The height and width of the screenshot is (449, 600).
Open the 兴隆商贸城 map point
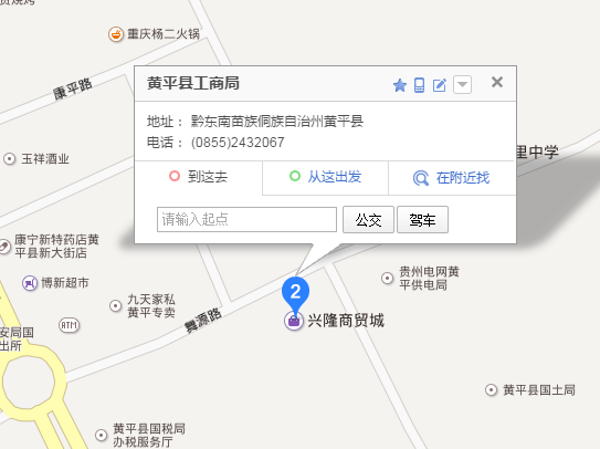[343, 322]
